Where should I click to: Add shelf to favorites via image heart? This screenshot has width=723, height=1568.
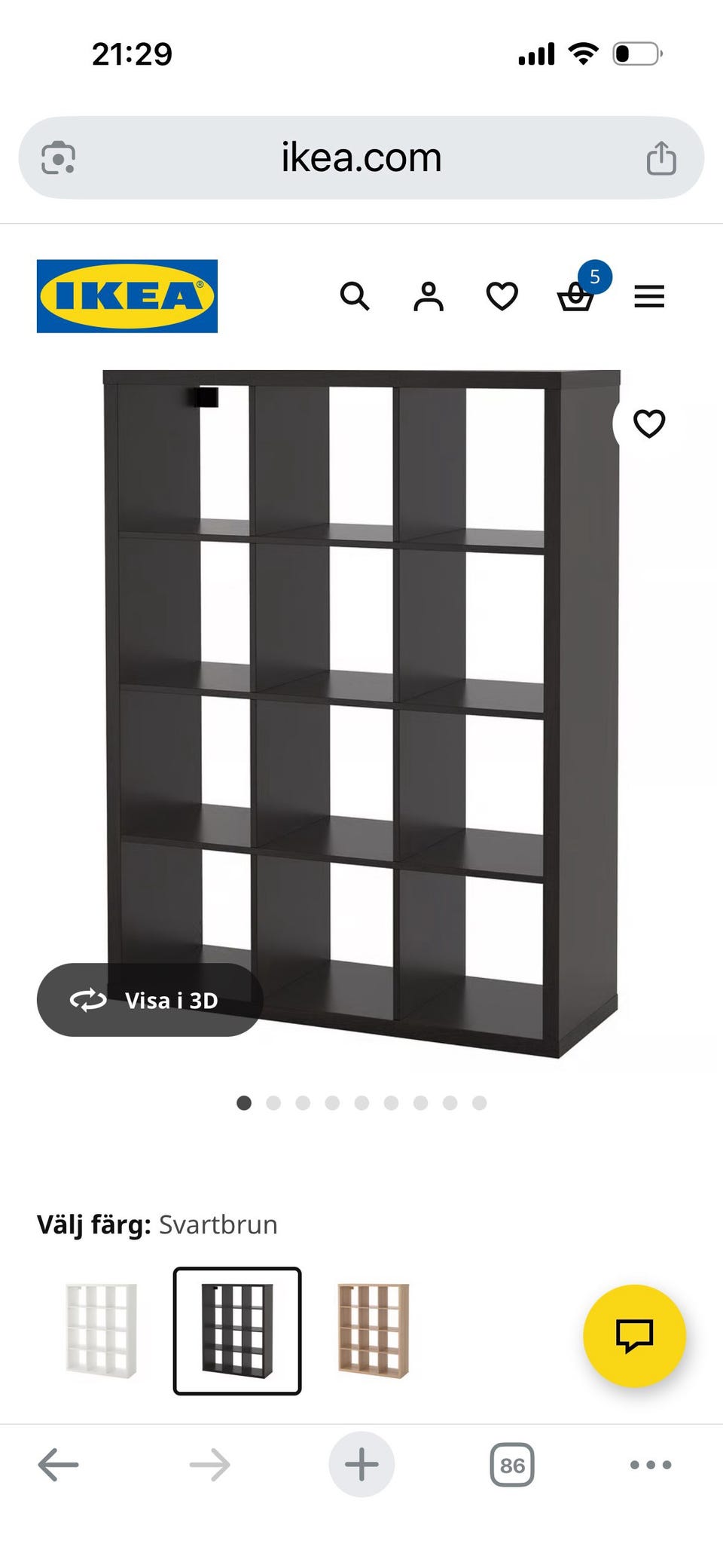[x=649, y=423]
